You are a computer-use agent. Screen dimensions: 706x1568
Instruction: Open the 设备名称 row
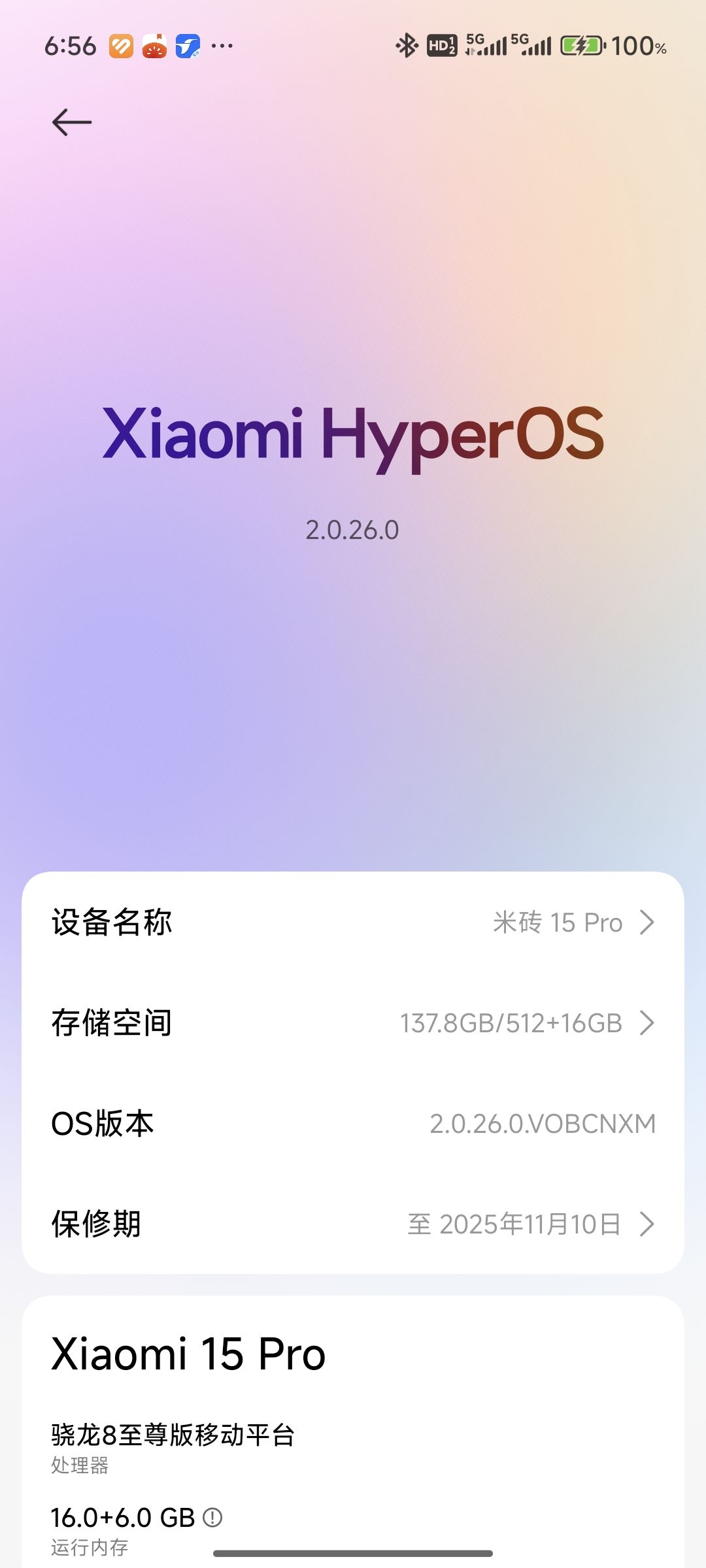[x=353, y=923]
